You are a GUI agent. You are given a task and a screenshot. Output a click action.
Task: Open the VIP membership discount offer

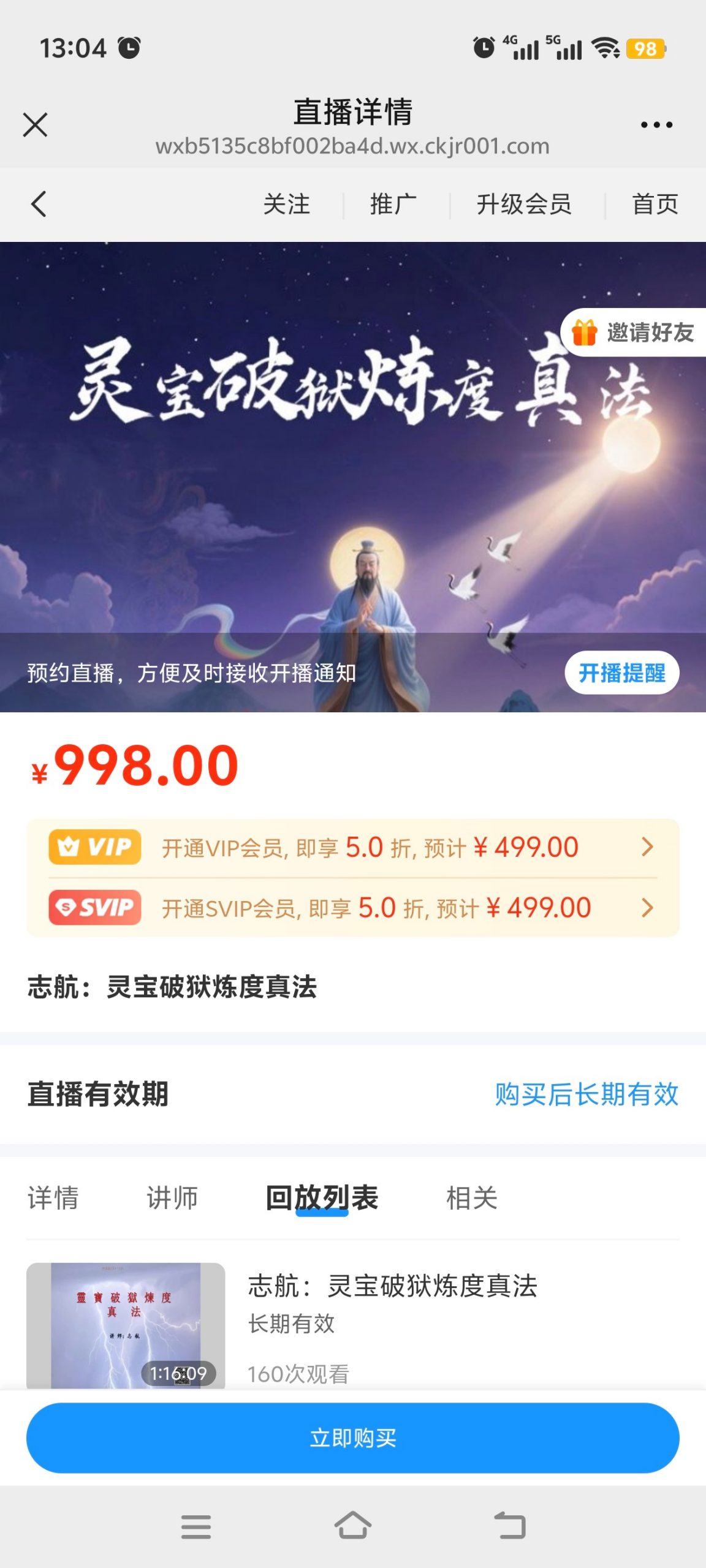click(352, 848)
